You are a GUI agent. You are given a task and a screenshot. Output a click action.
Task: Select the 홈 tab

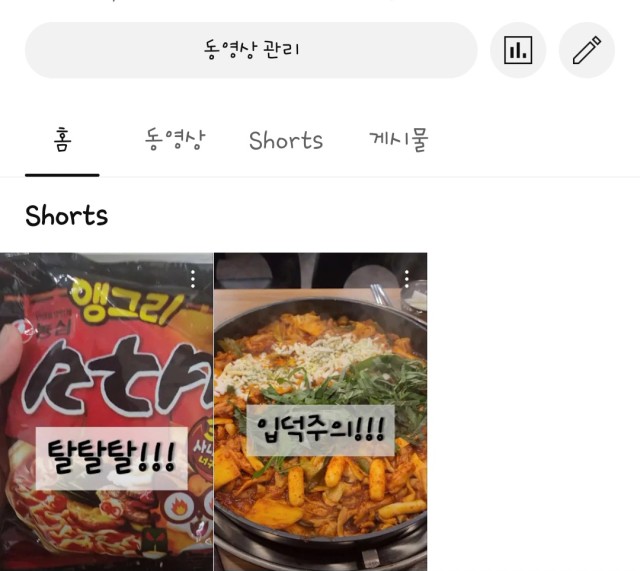tap(62, 140)
